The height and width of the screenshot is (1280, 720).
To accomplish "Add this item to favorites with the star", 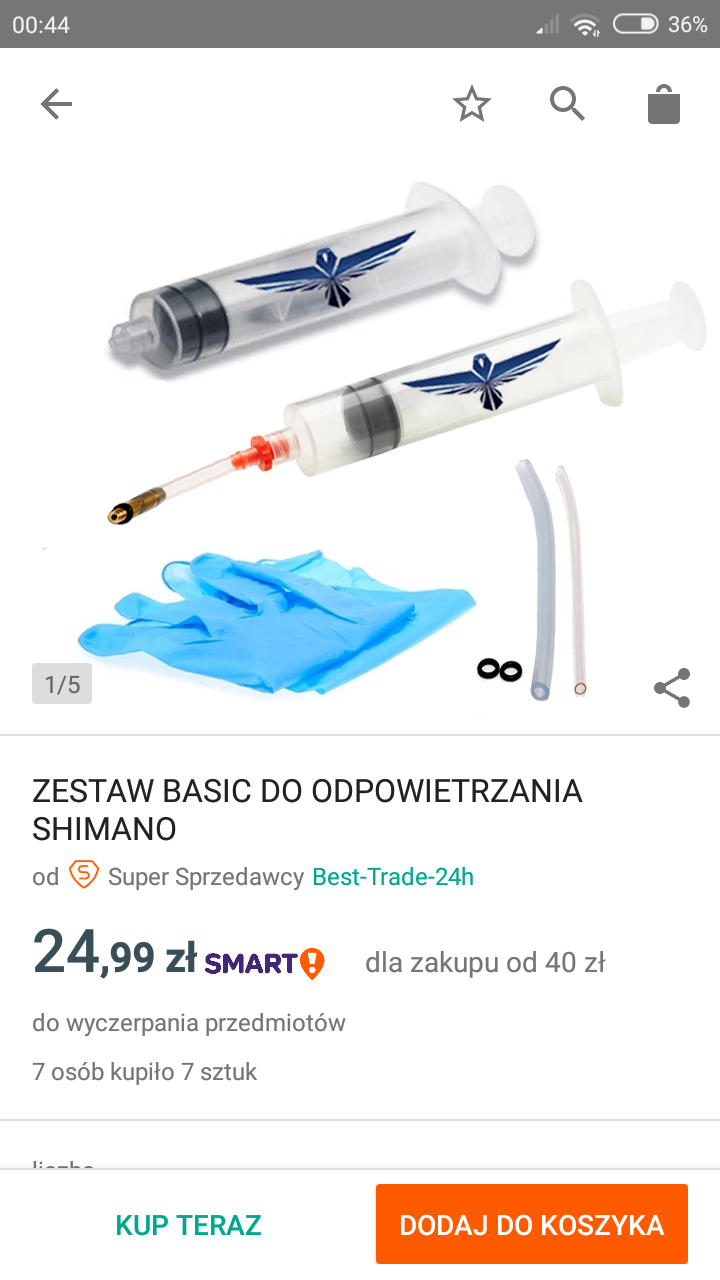I will pos(471,104).
